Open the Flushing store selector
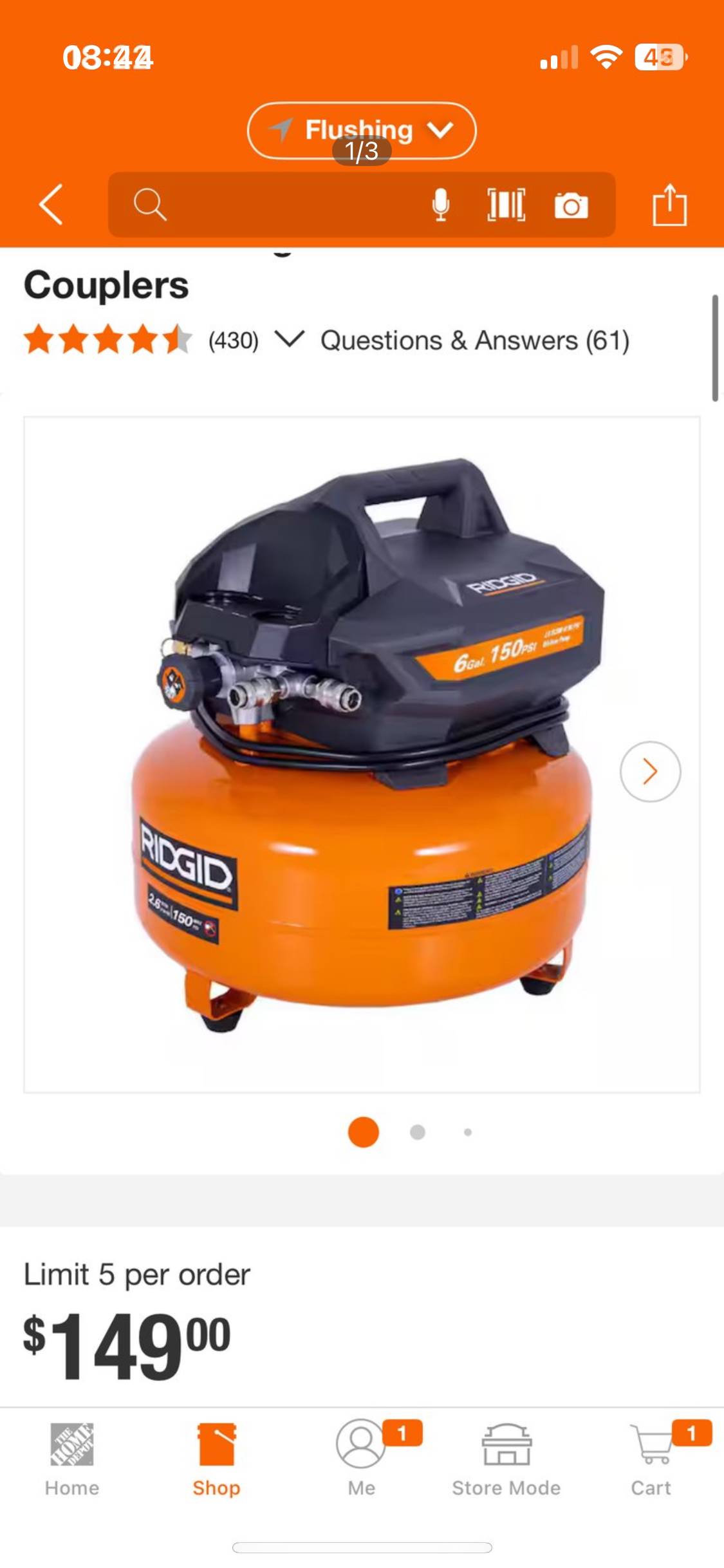This screenshot has height=1568, width=724. click(361, 130)
